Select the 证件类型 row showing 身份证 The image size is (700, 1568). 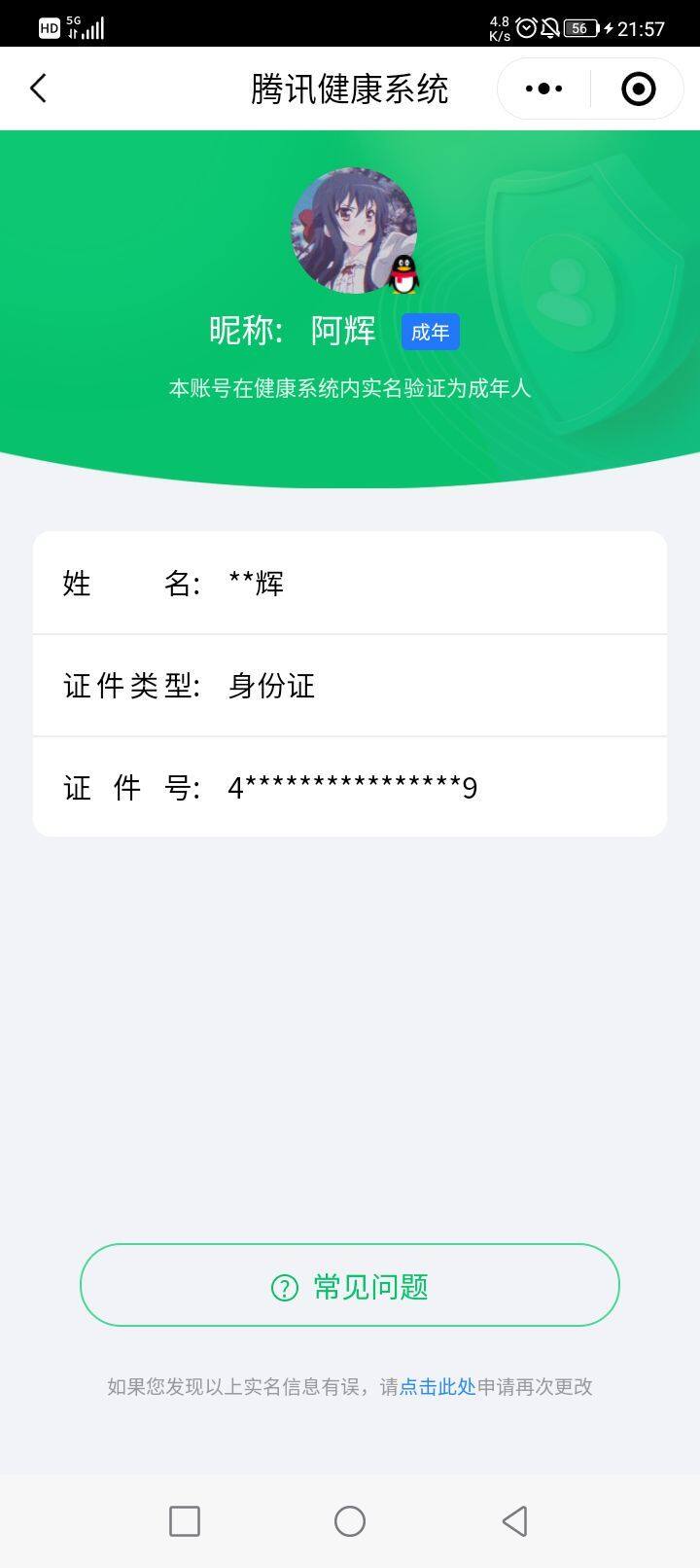click(x=350, y=686)
